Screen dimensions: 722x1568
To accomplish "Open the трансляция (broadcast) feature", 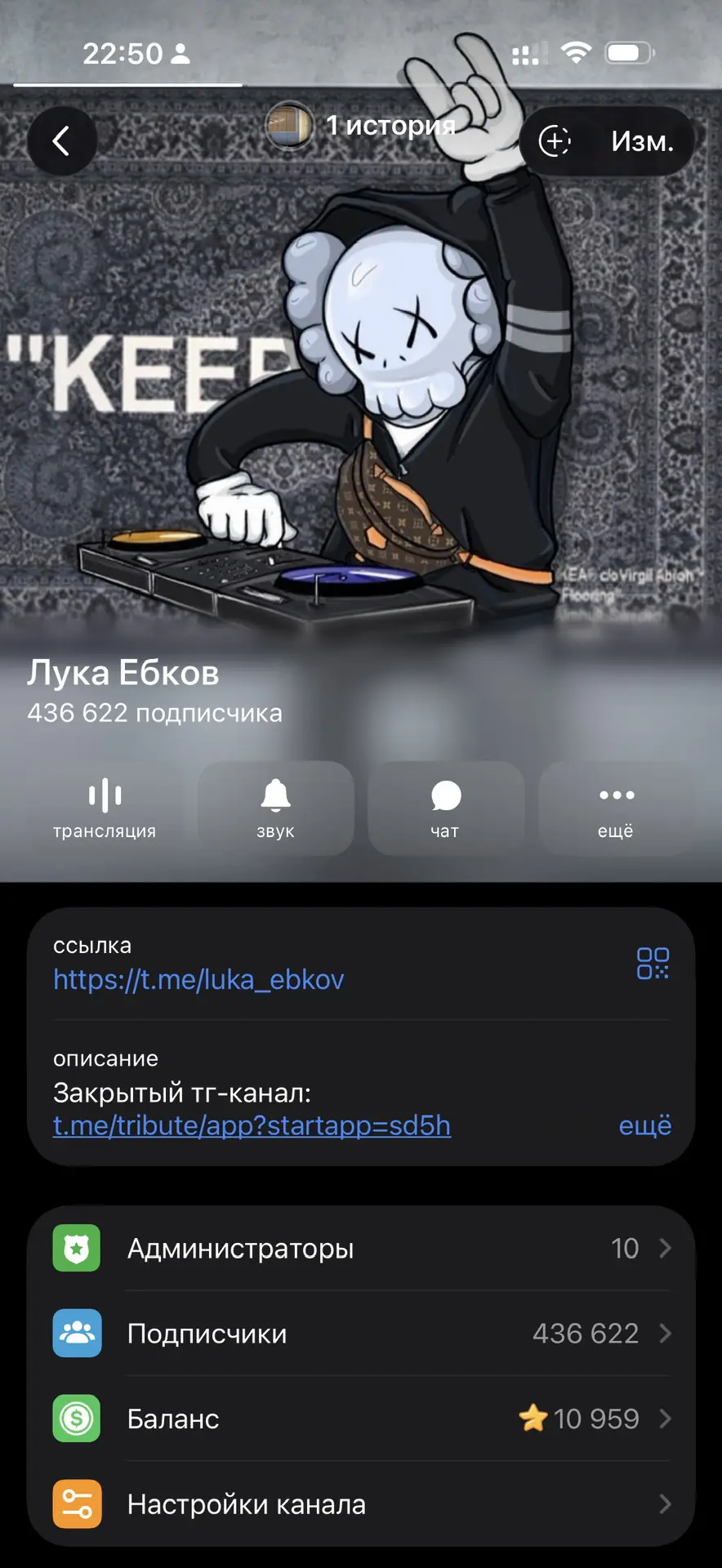I will point(104,808).
